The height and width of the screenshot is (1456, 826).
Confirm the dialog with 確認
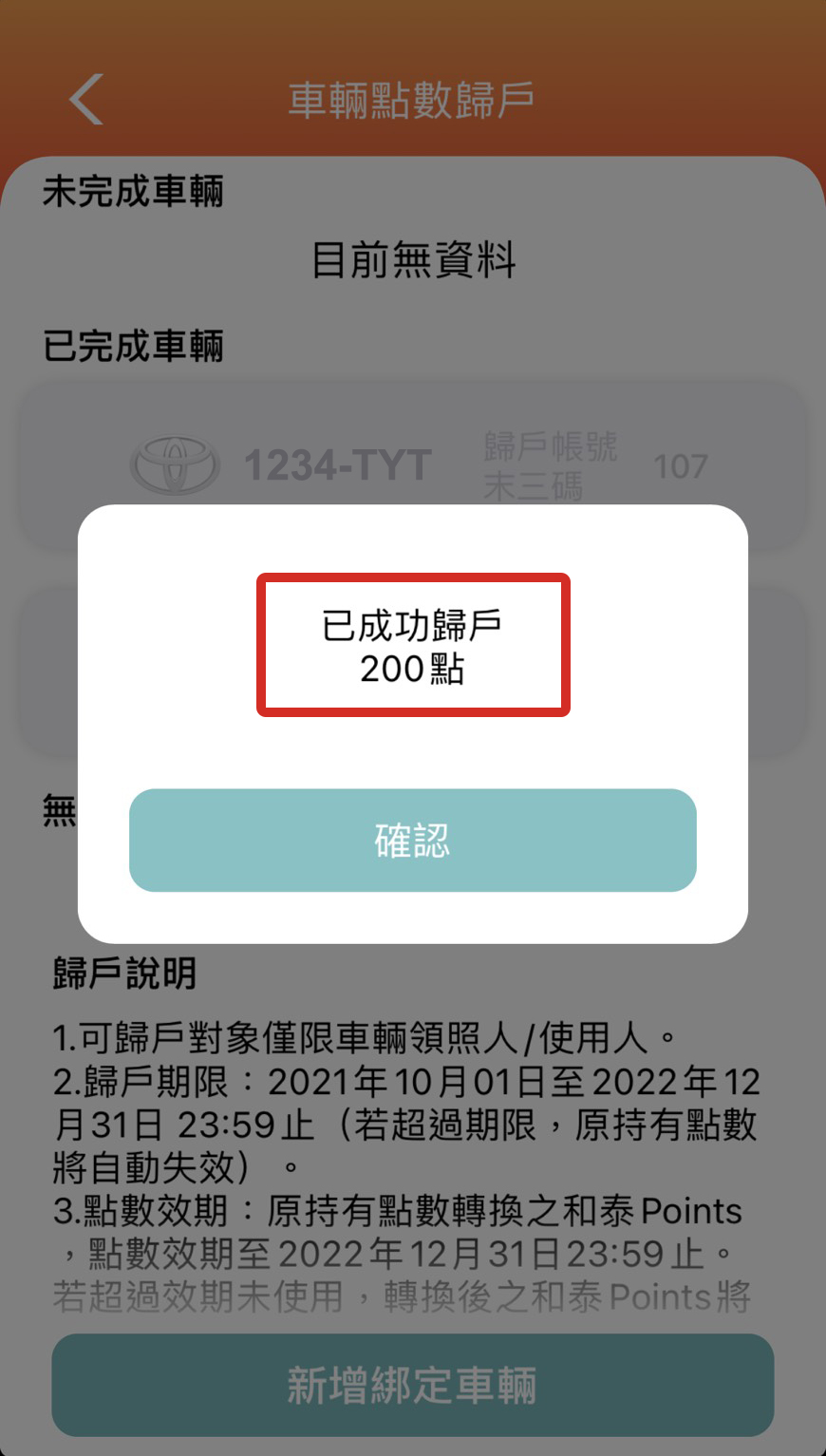tap(412, 840)
